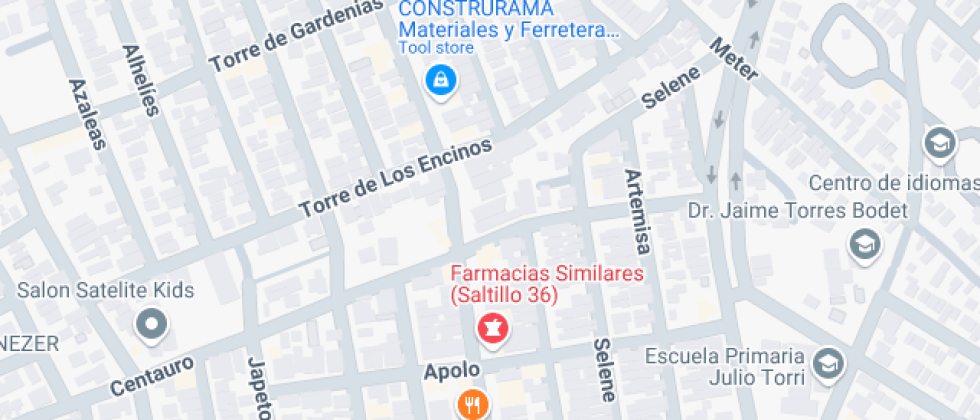Open the Centro de idiomas school pin

tap(939, 143)
